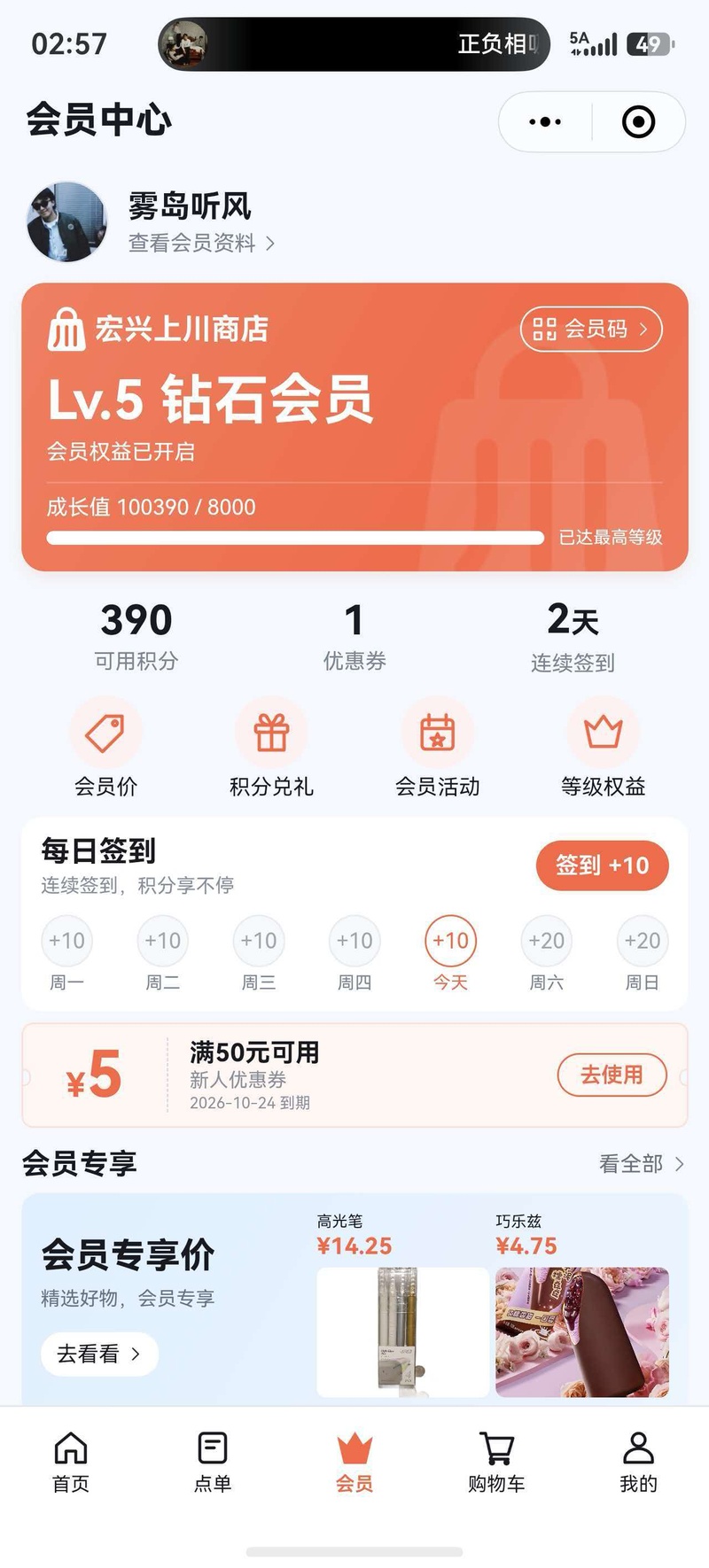Tap 签到 +10 to check in
The image size is (709, 1568).
pyautogui.click(x=602, y=866)
